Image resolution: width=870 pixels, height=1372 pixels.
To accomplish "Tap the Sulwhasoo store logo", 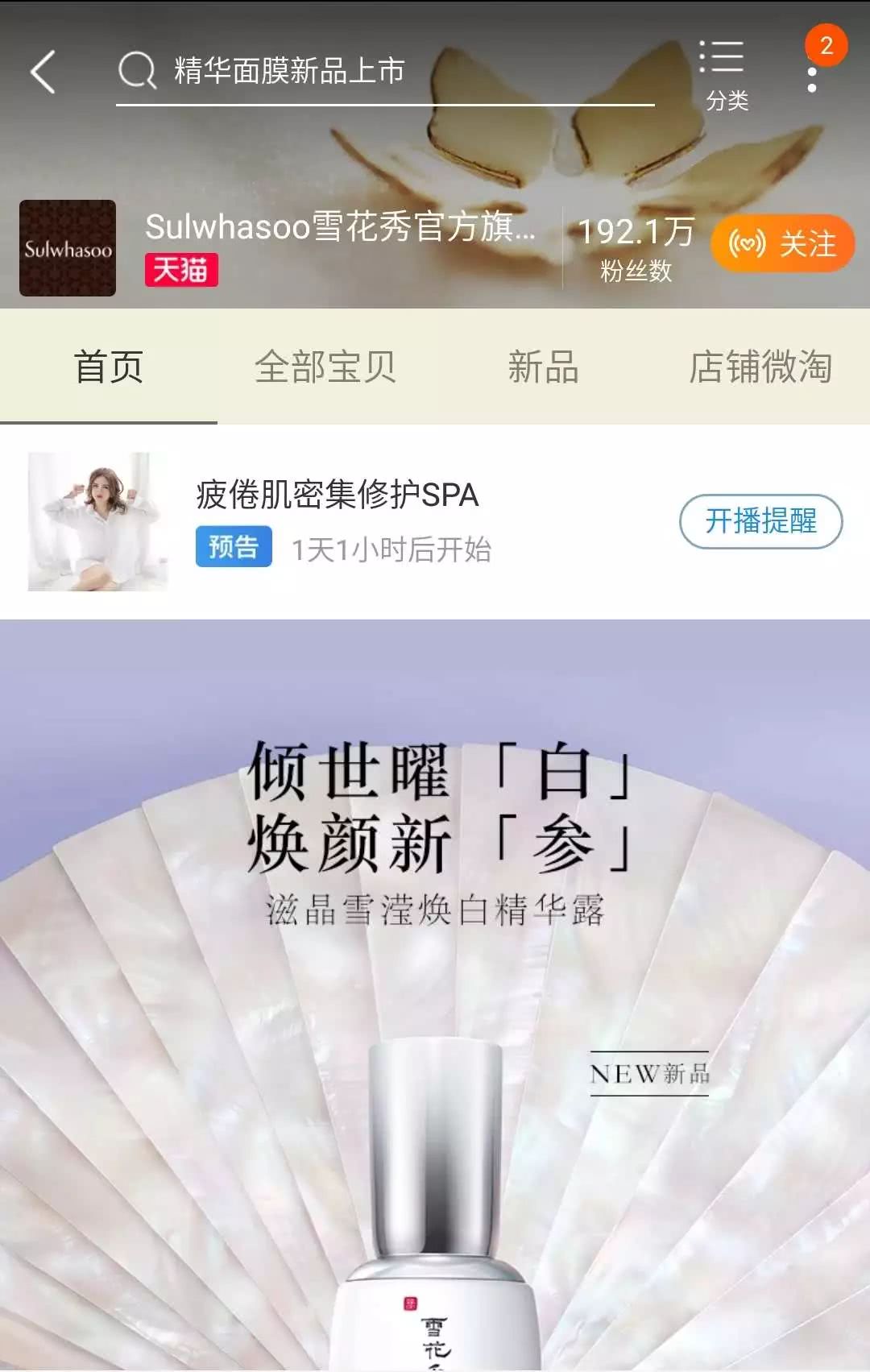I will coord(66,247).
